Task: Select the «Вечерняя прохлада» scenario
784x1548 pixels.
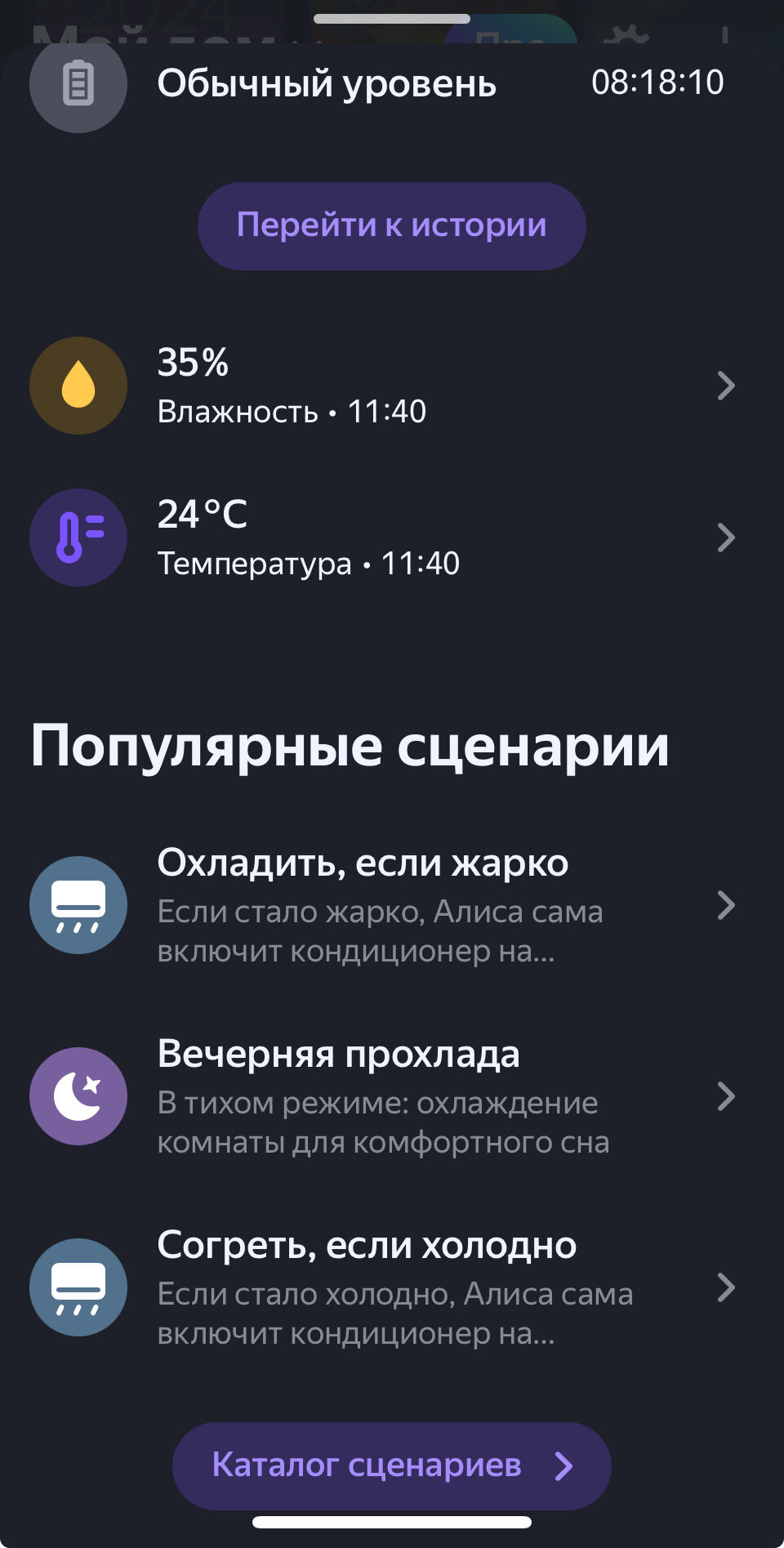Action: pyautogui.click(x=382, y=1096)
